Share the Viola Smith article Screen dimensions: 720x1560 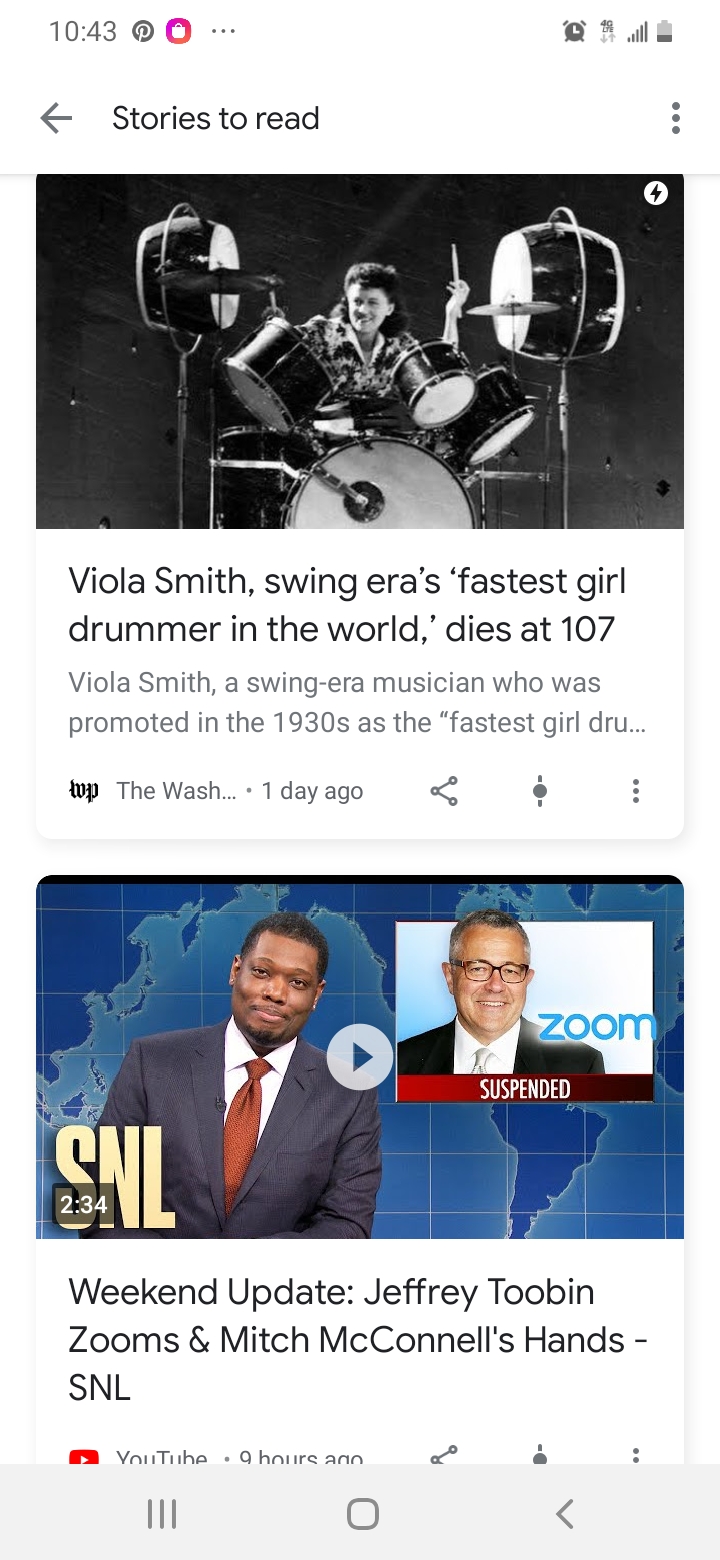444,791
